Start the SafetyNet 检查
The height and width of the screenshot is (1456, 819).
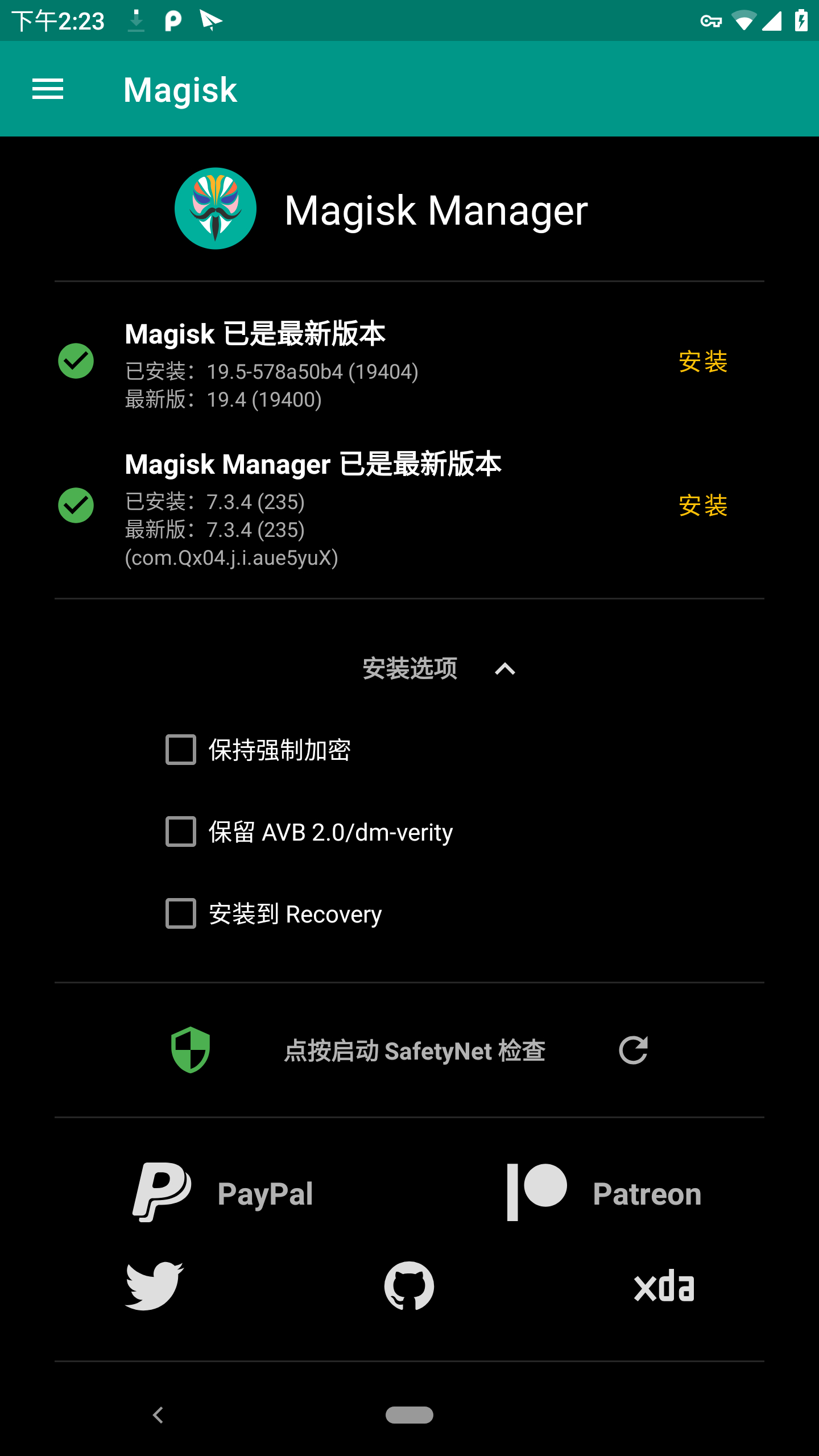415,1050
